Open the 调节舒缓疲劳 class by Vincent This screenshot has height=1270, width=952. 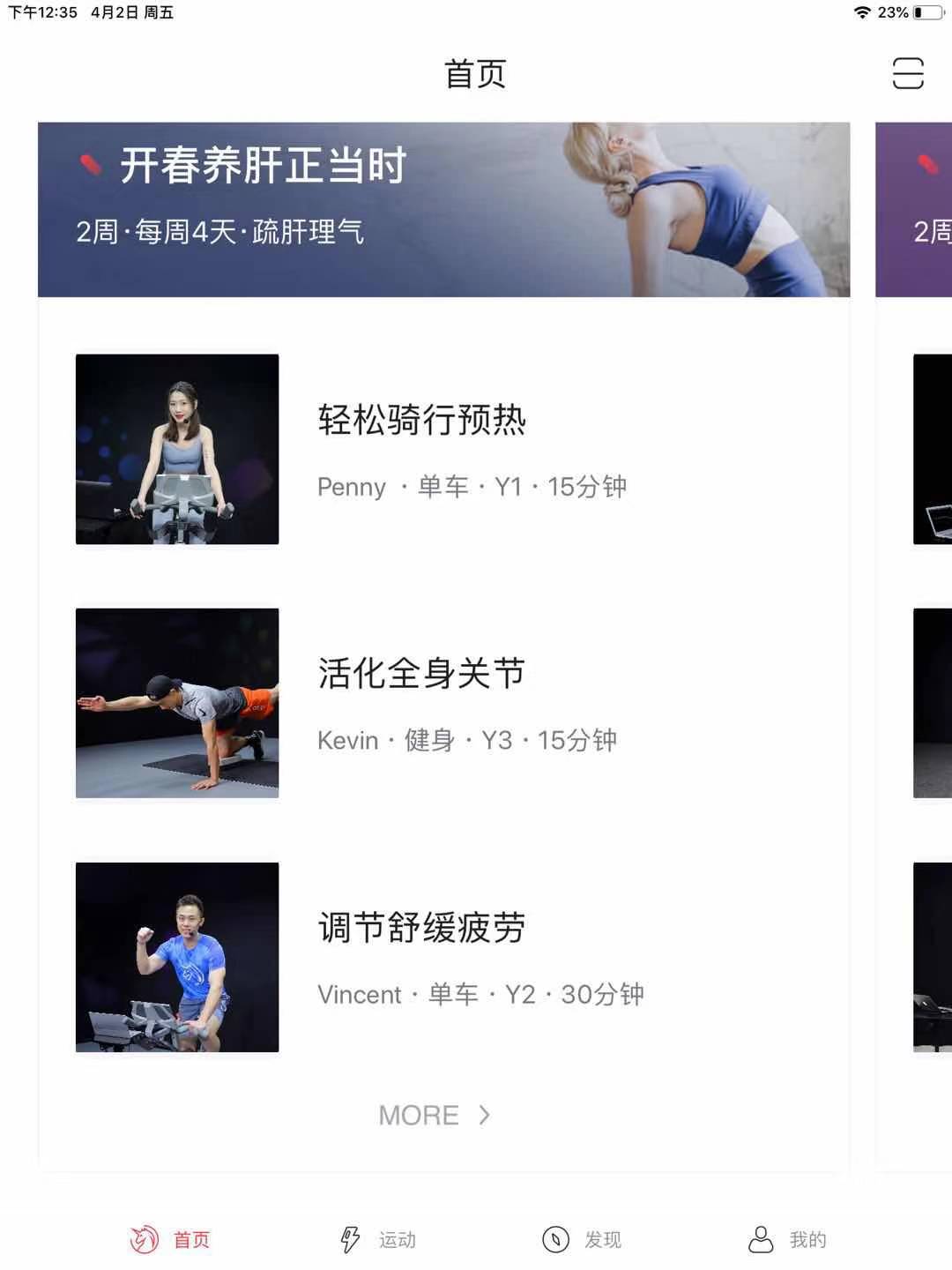[x=421, y=957]
